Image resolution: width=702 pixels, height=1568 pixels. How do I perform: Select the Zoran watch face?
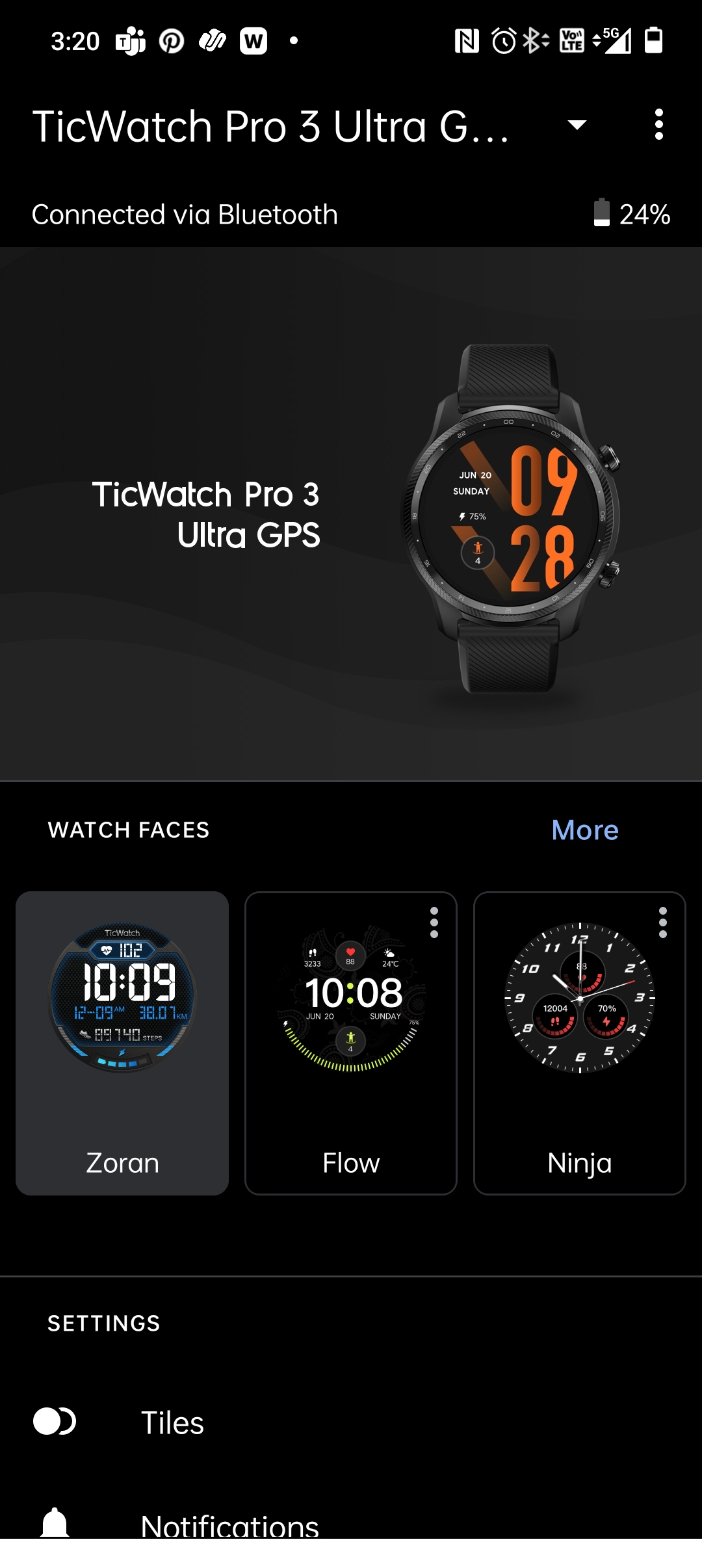click(x=122, y=1043)
